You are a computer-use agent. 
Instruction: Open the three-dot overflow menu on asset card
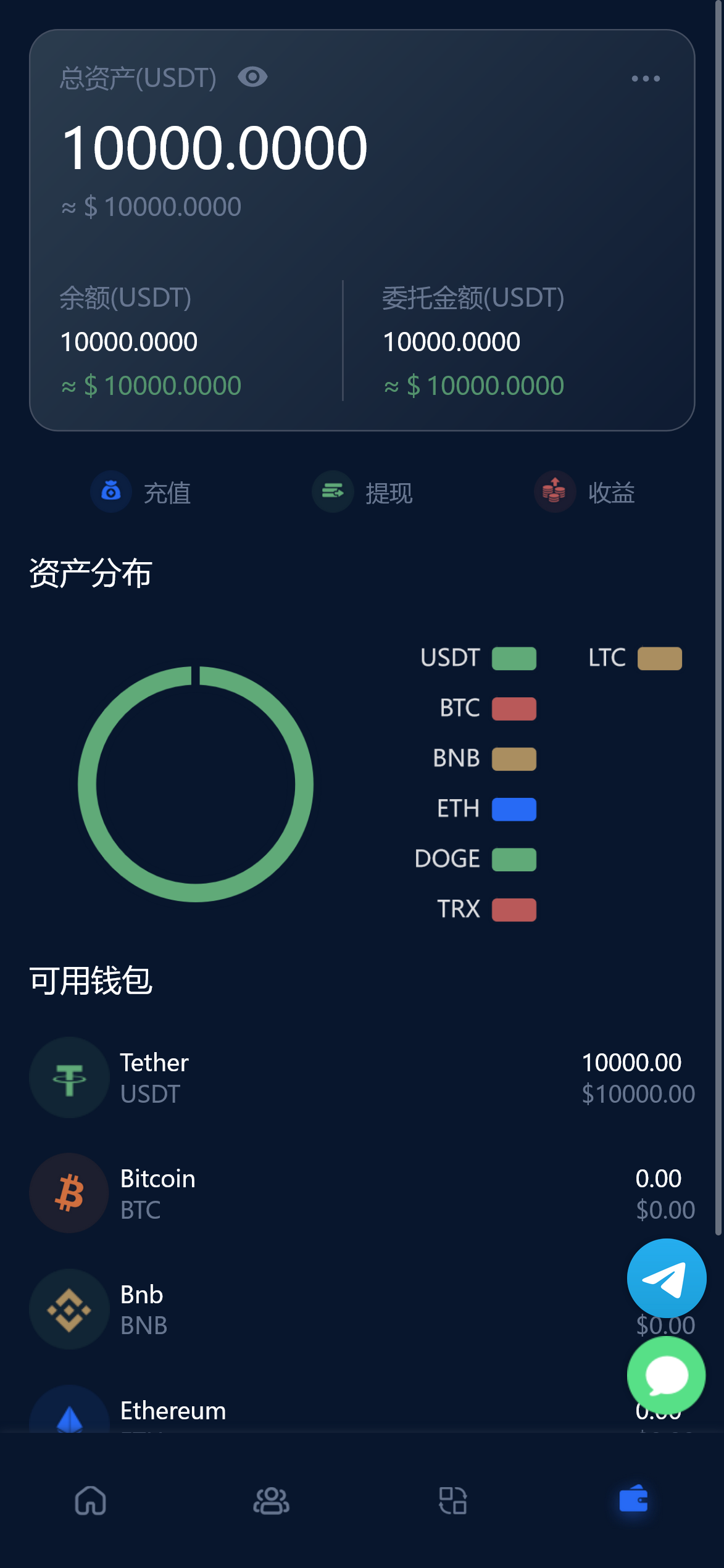click(646, 78)
